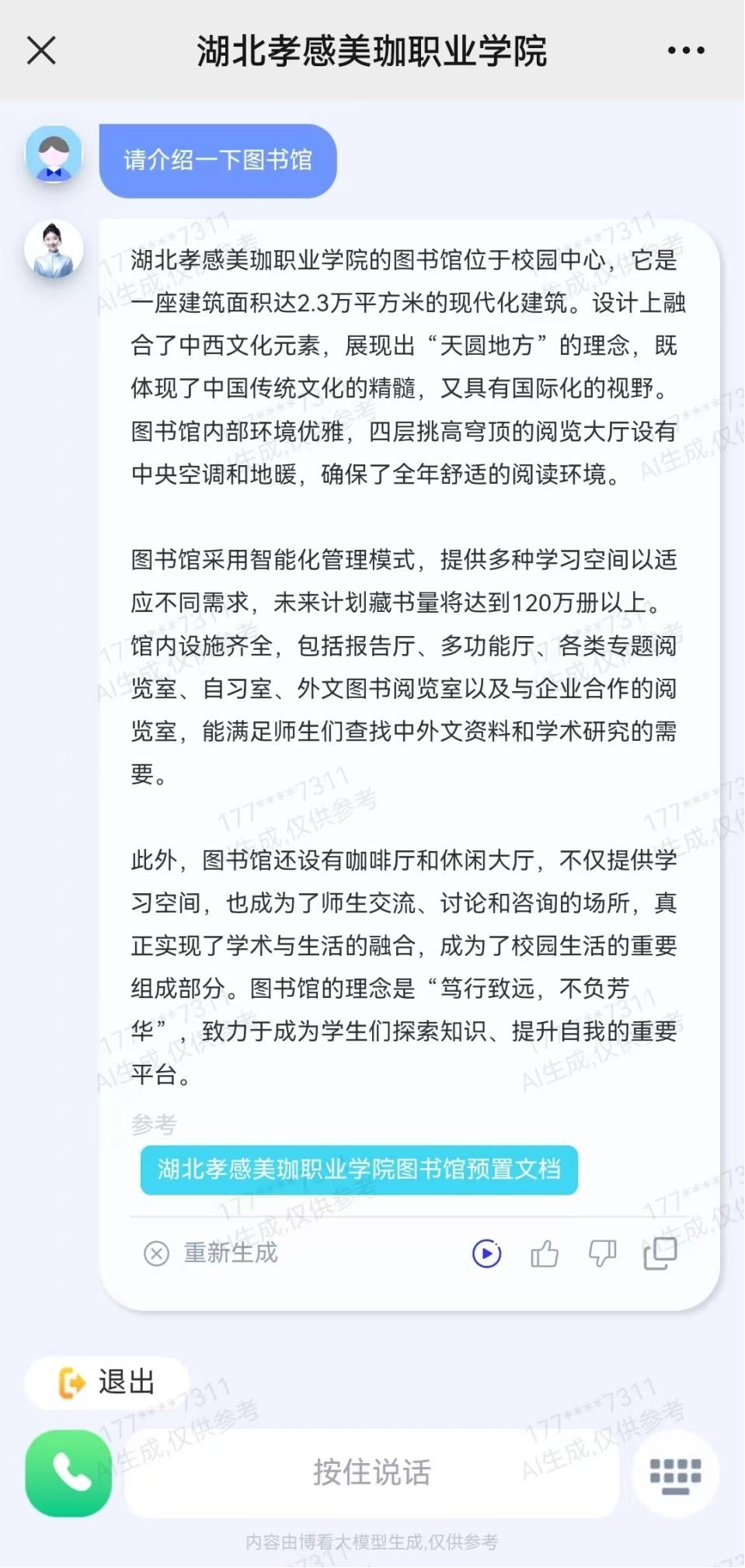Give the answer a thumbs up
The image size is (745, 1568).
click(545, 1253)
